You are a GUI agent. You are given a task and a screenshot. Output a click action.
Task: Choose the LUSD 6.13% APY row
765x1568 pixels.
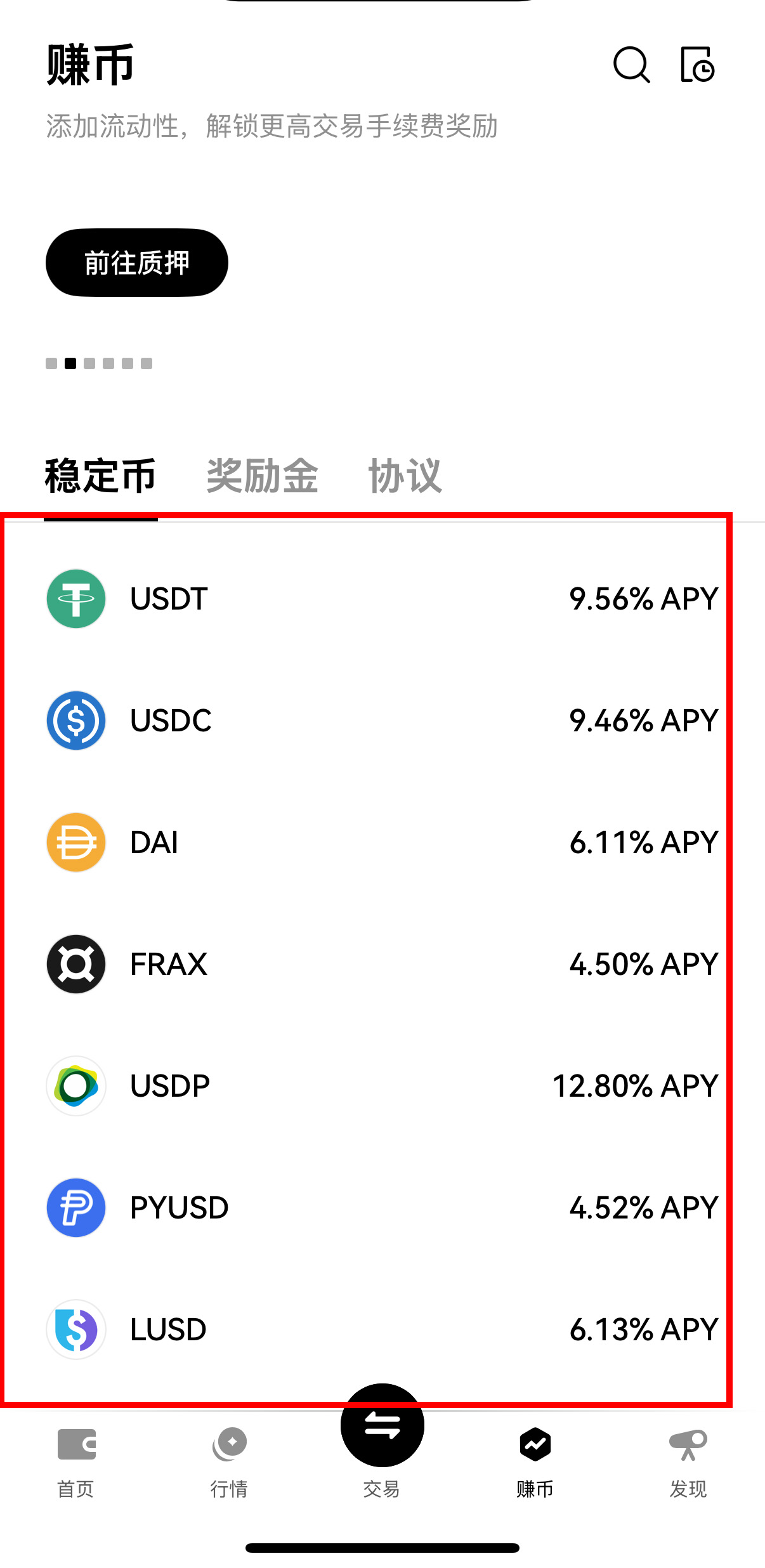[x=382, y=1330]
